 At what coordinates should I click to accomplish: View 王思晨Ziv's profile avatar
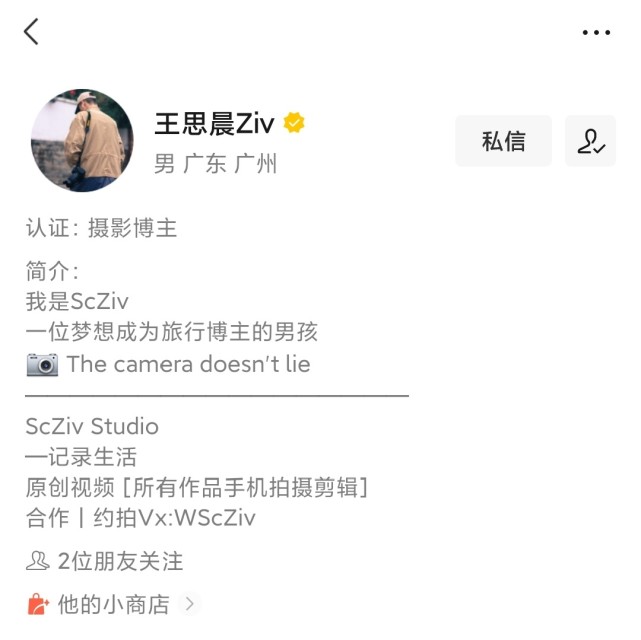(x=82, y=140)
